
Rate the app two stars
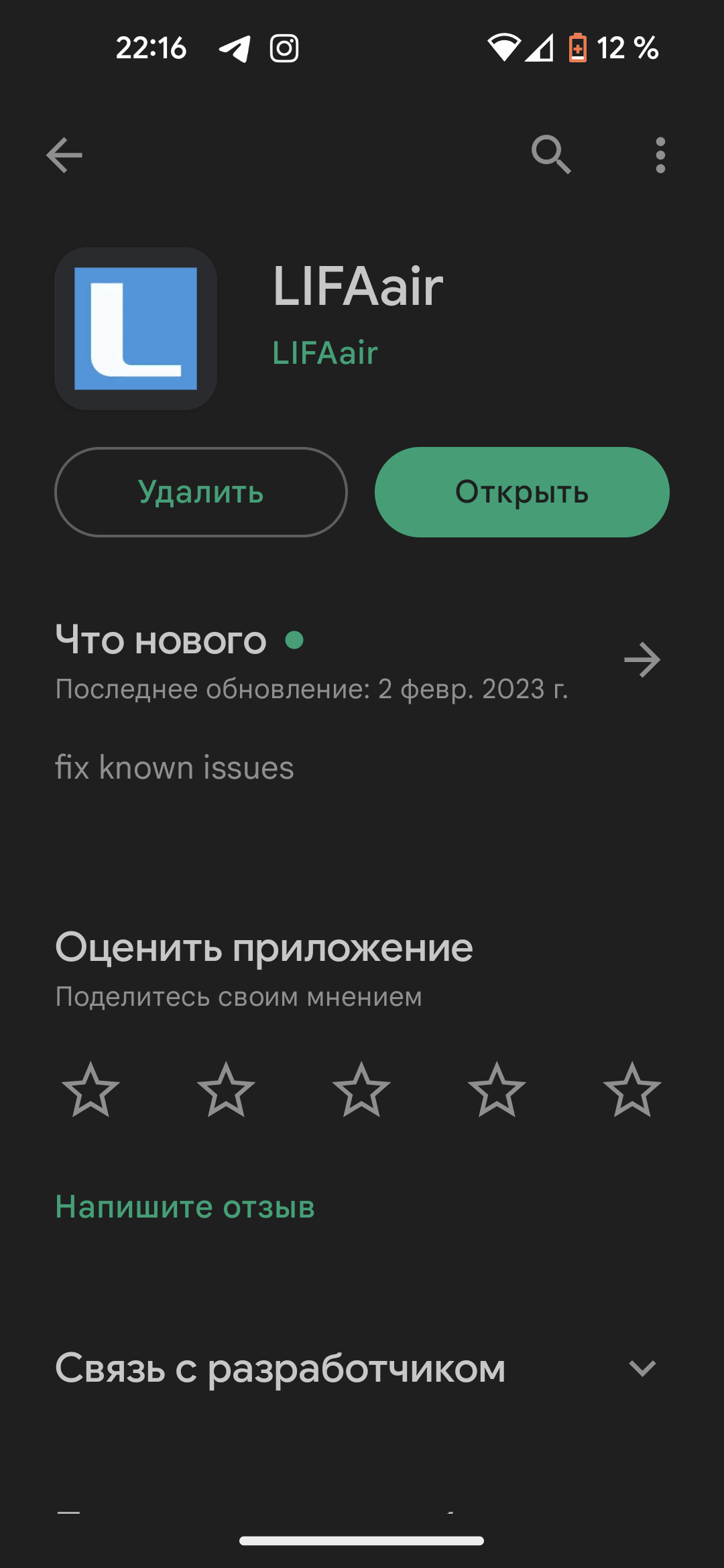tap(226, 1090)
